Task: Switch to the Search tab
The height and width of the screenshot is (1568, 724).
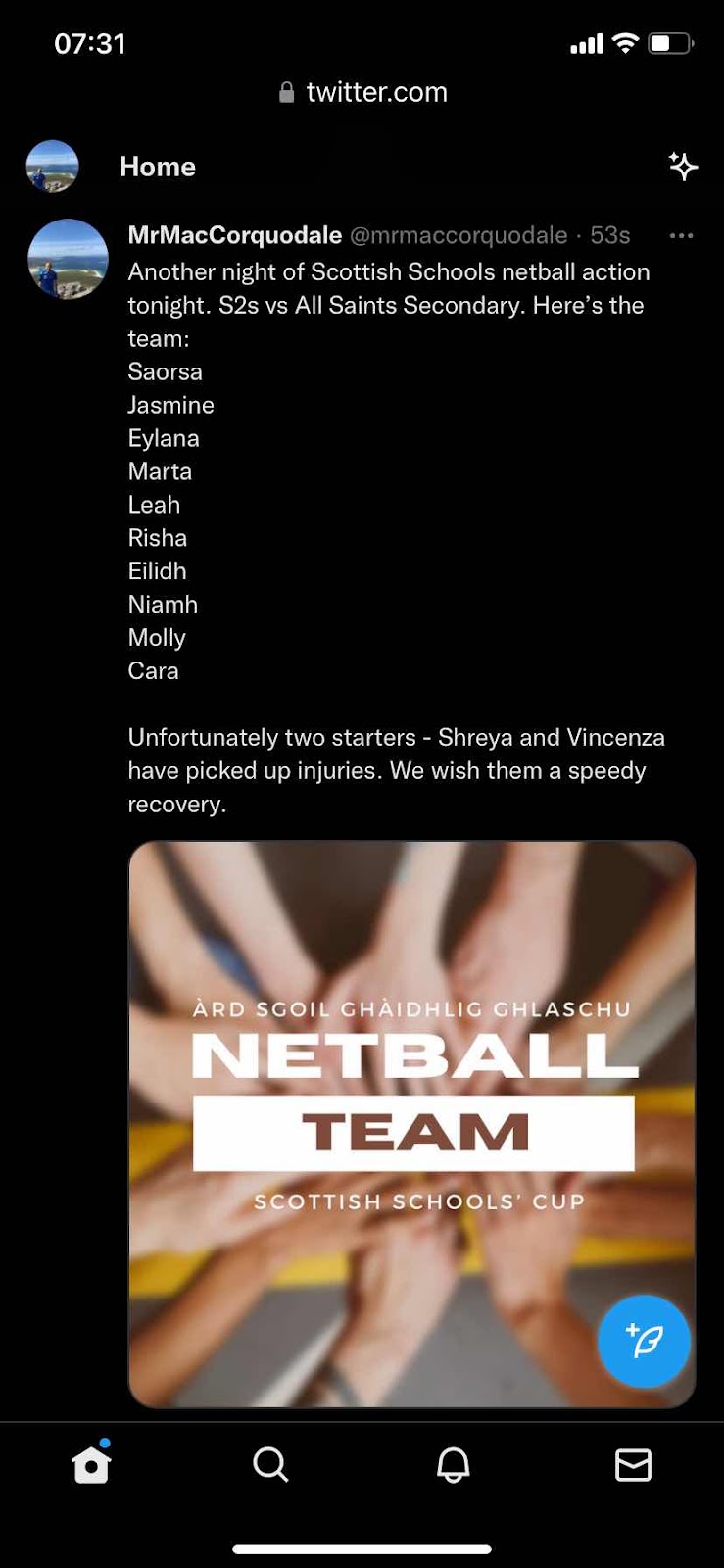Action: point(270,1465)
